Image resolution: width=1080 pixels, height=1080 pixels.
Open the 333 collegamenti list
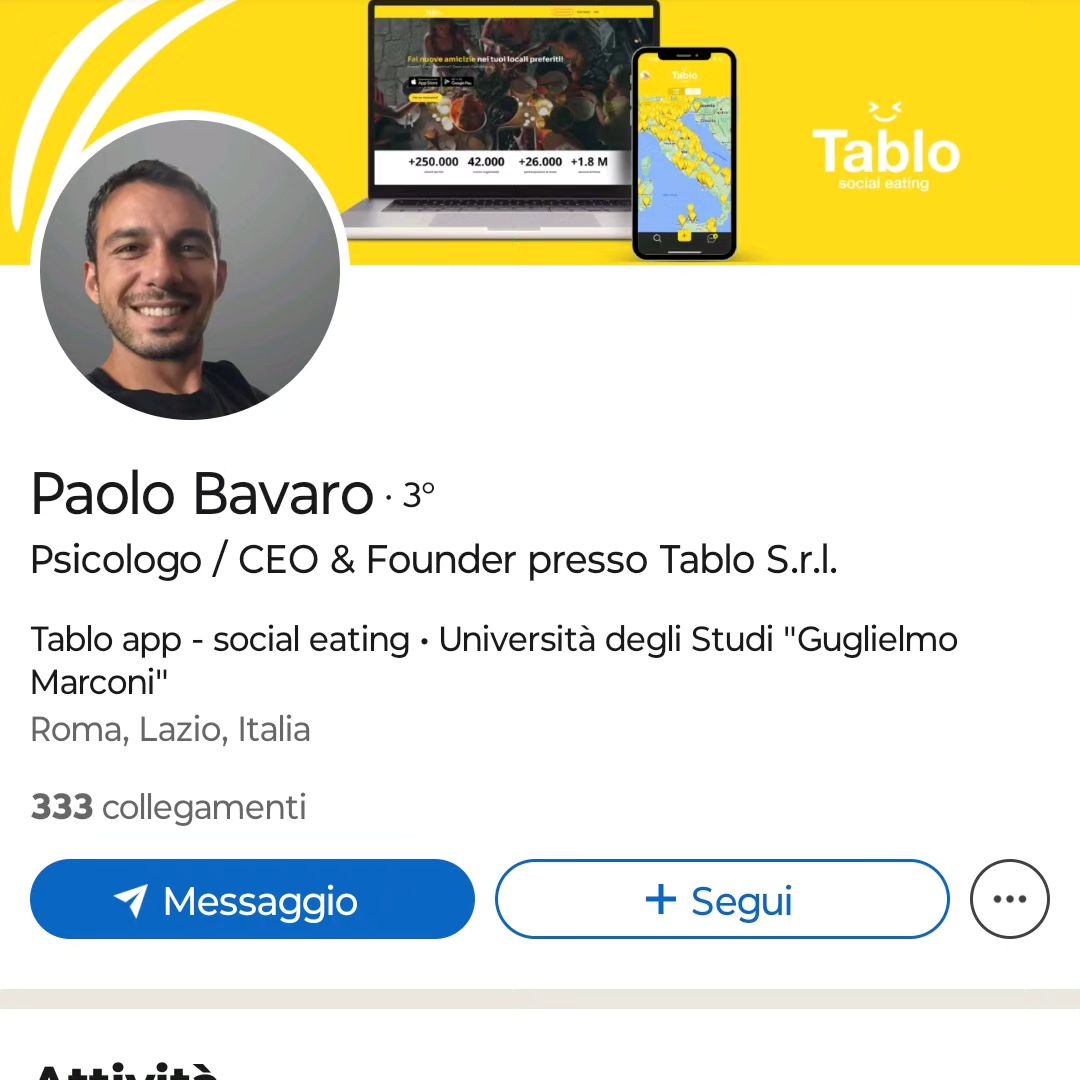pyautogui.click(x=168, y=806)
